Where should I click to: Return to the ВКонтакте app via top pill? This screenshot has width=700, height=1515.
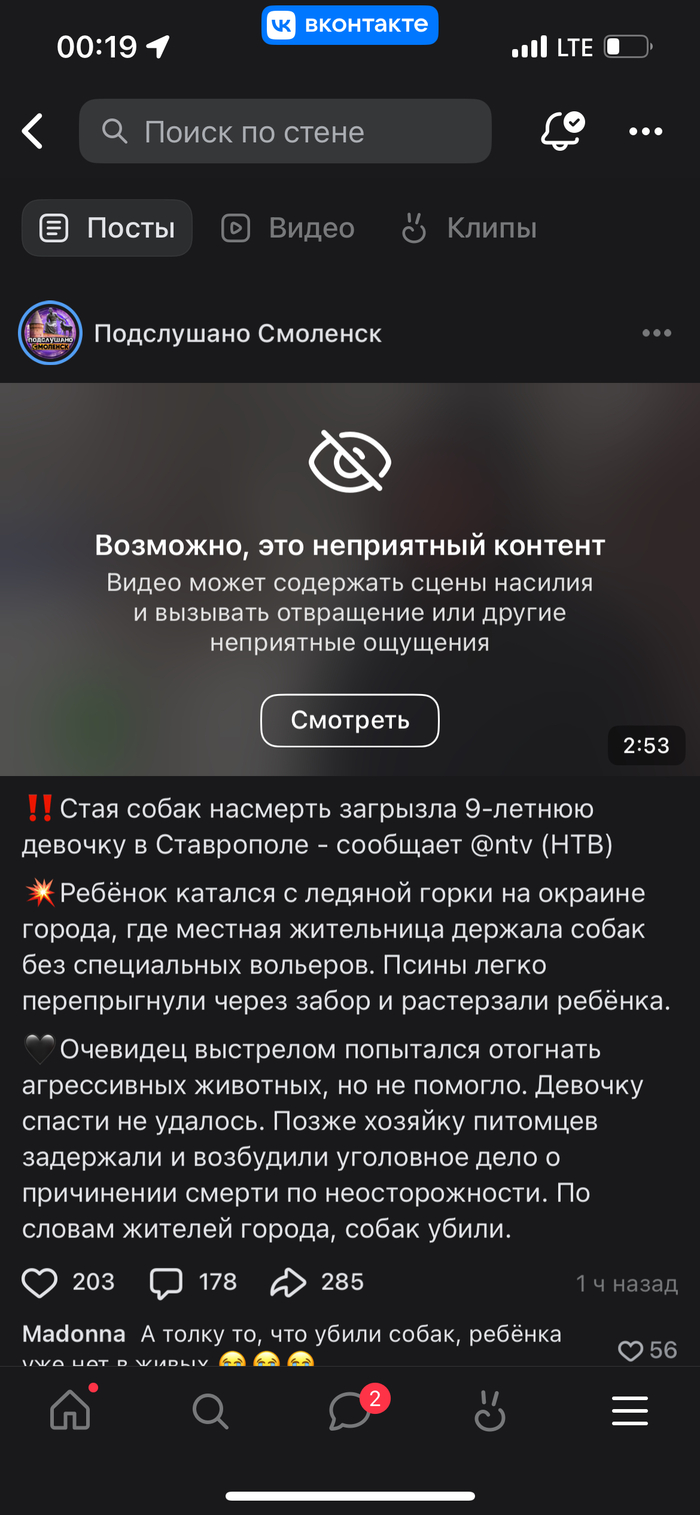click(350, 24)
